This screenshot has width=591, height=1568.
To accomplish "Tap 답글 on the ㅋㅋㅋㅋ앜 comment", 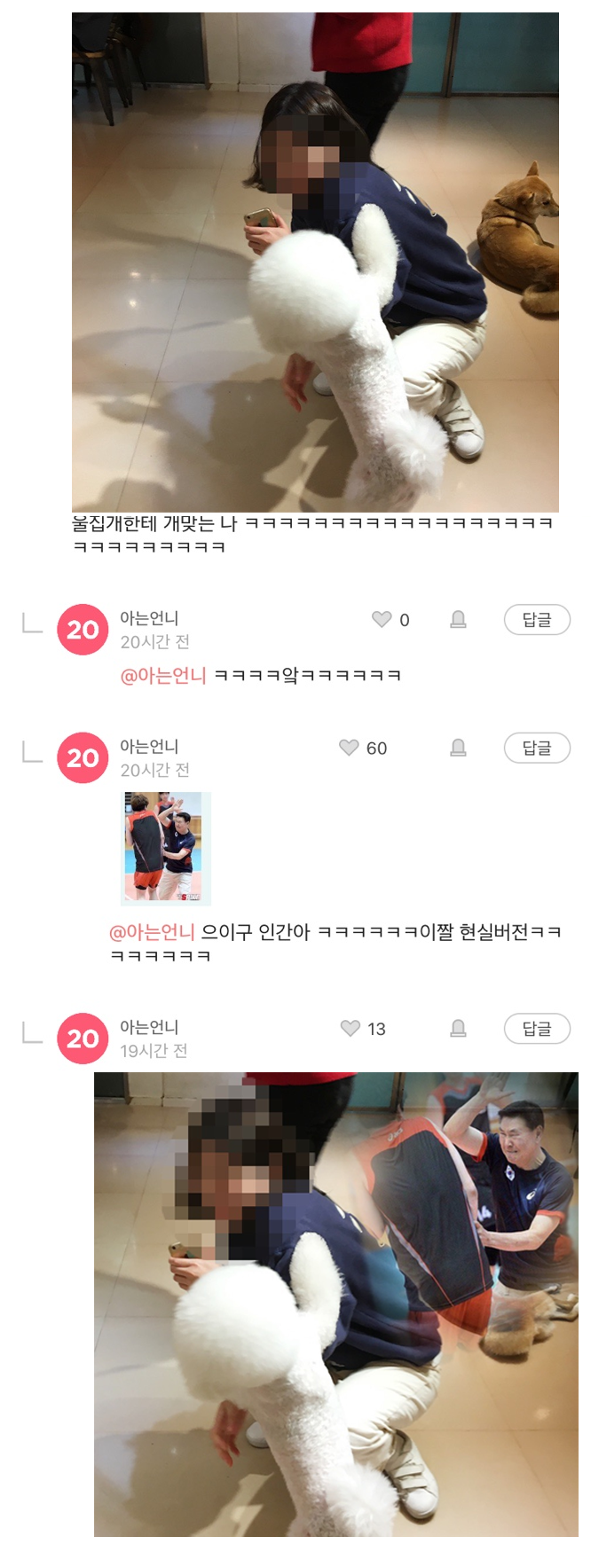I will coord(537,619).
